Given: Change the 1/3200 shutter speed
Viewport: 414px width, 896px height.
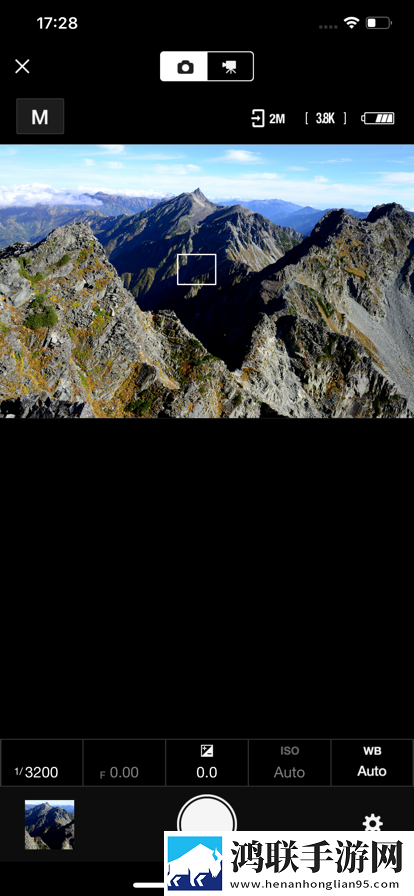Looking at the screenshot, I should click(x=41, y=763).
